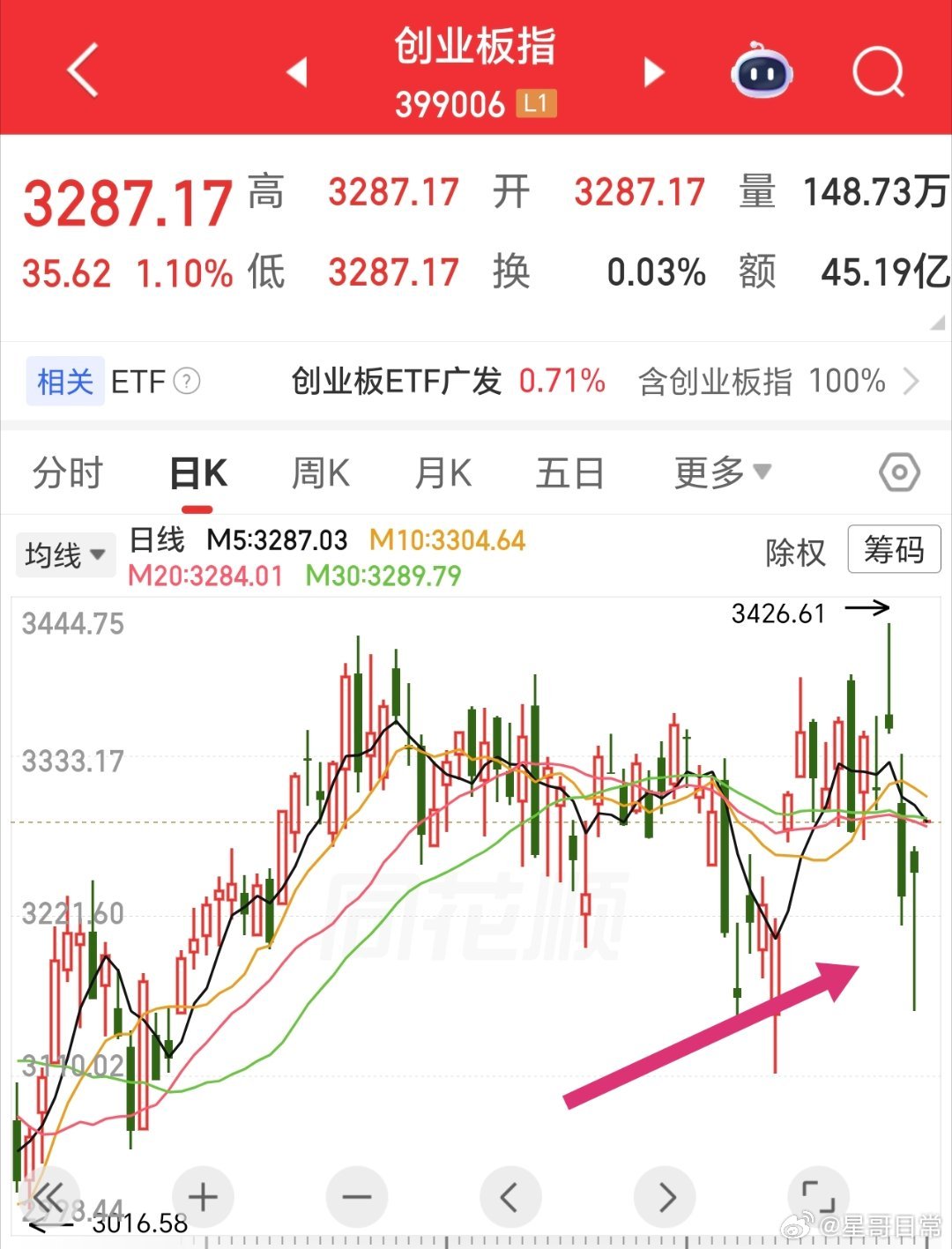Screen dimensions: 952x1249
Task: Expand the 更多 chart type menu
Action: (722, 472)
